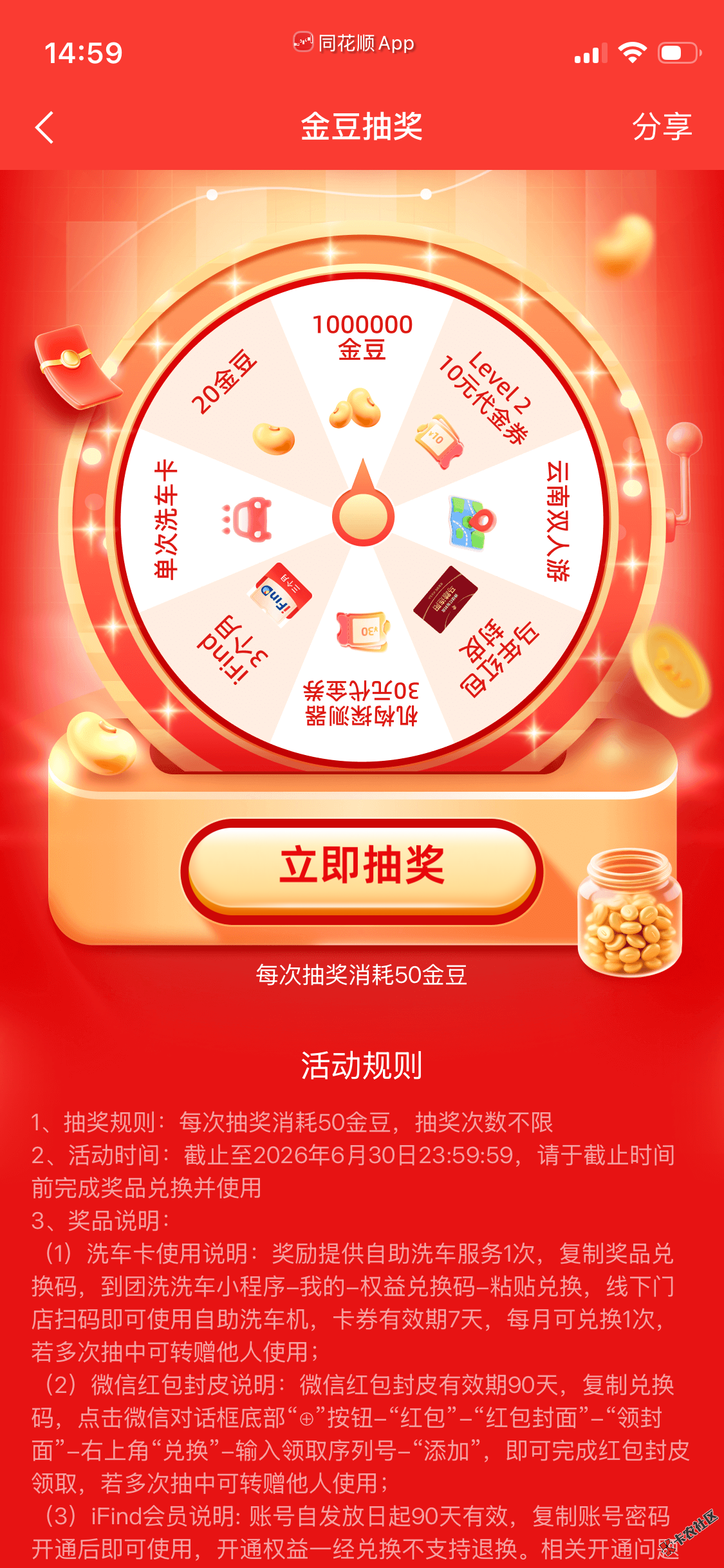Tap 分享 to share this page
Image resolution: width=724 pixels, height=1568 pixels.
(x=661, y=126)
